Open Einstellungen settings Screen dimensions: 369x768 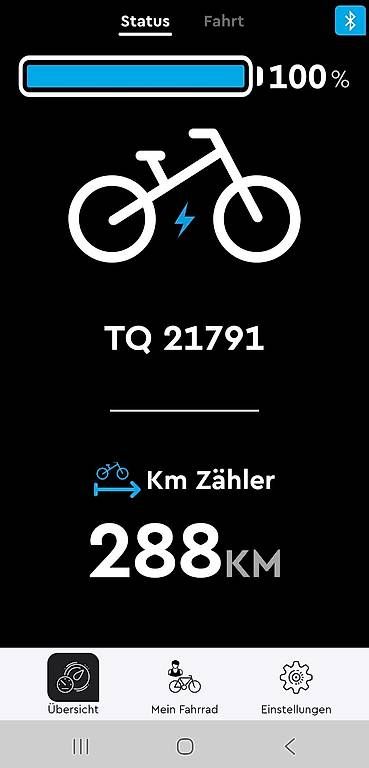click(x=295, y=683)
